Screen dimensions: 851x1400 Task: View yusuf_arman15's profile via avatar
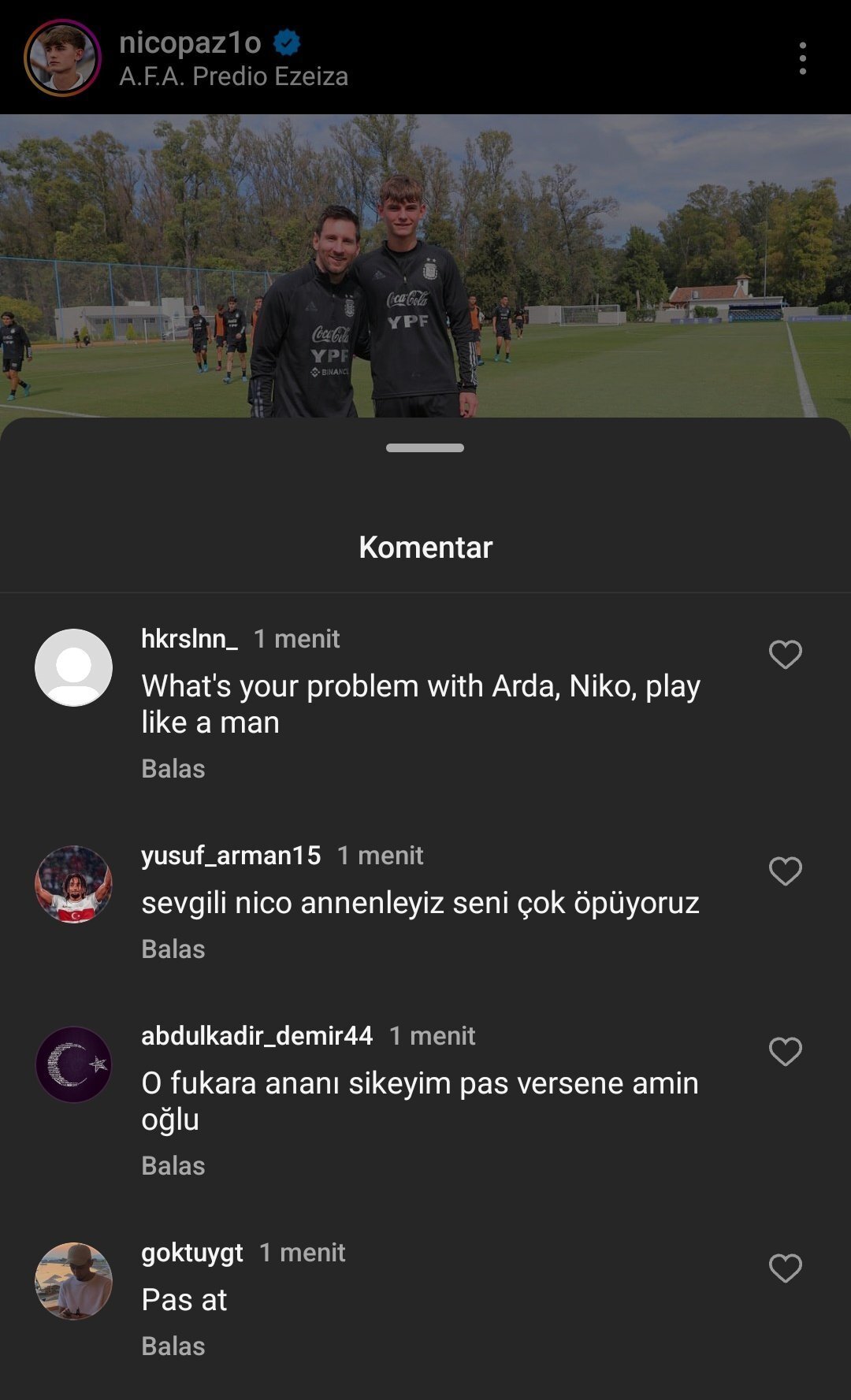click(x=73, y=884)
